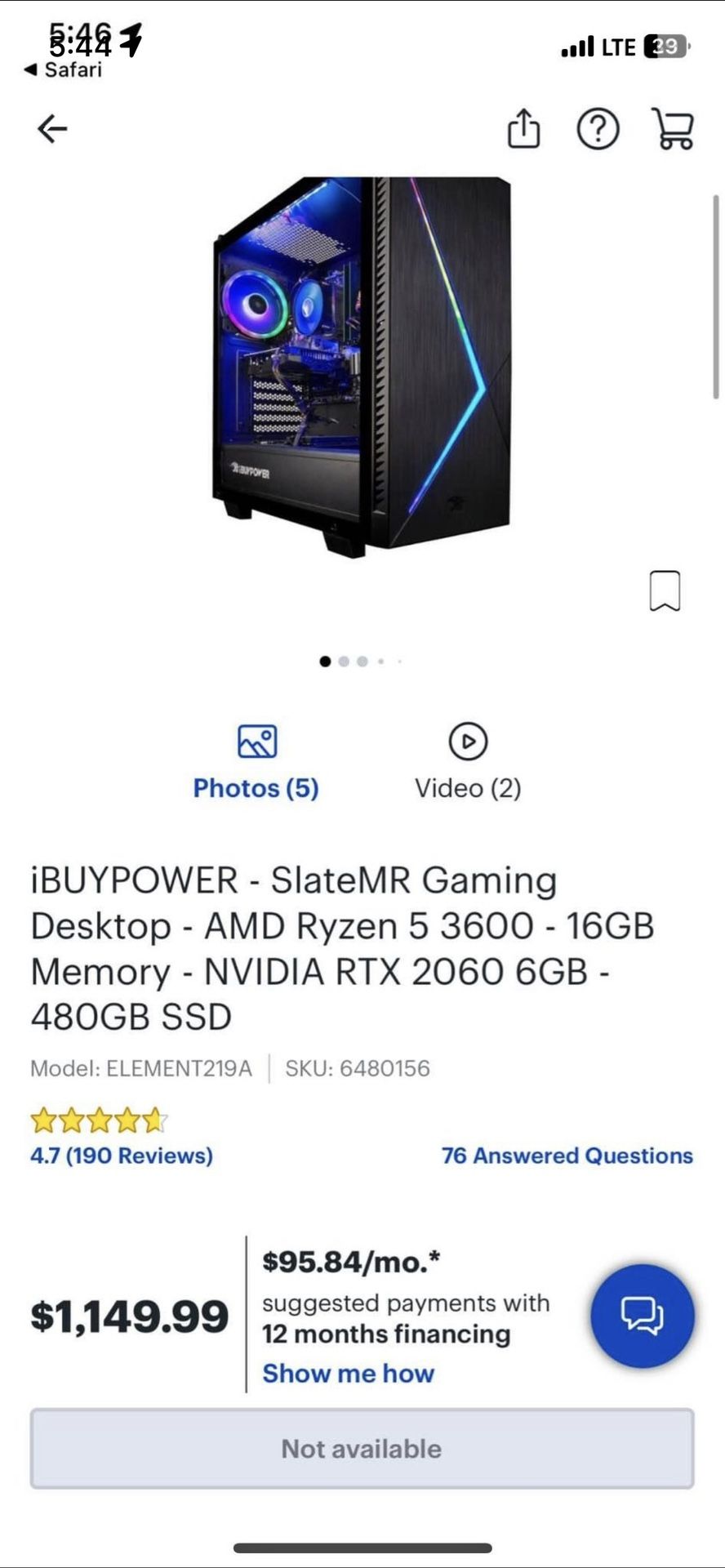Open the chat bubble for live assistance
The width and height of the screenshot is (725, 1568).
642,1313
